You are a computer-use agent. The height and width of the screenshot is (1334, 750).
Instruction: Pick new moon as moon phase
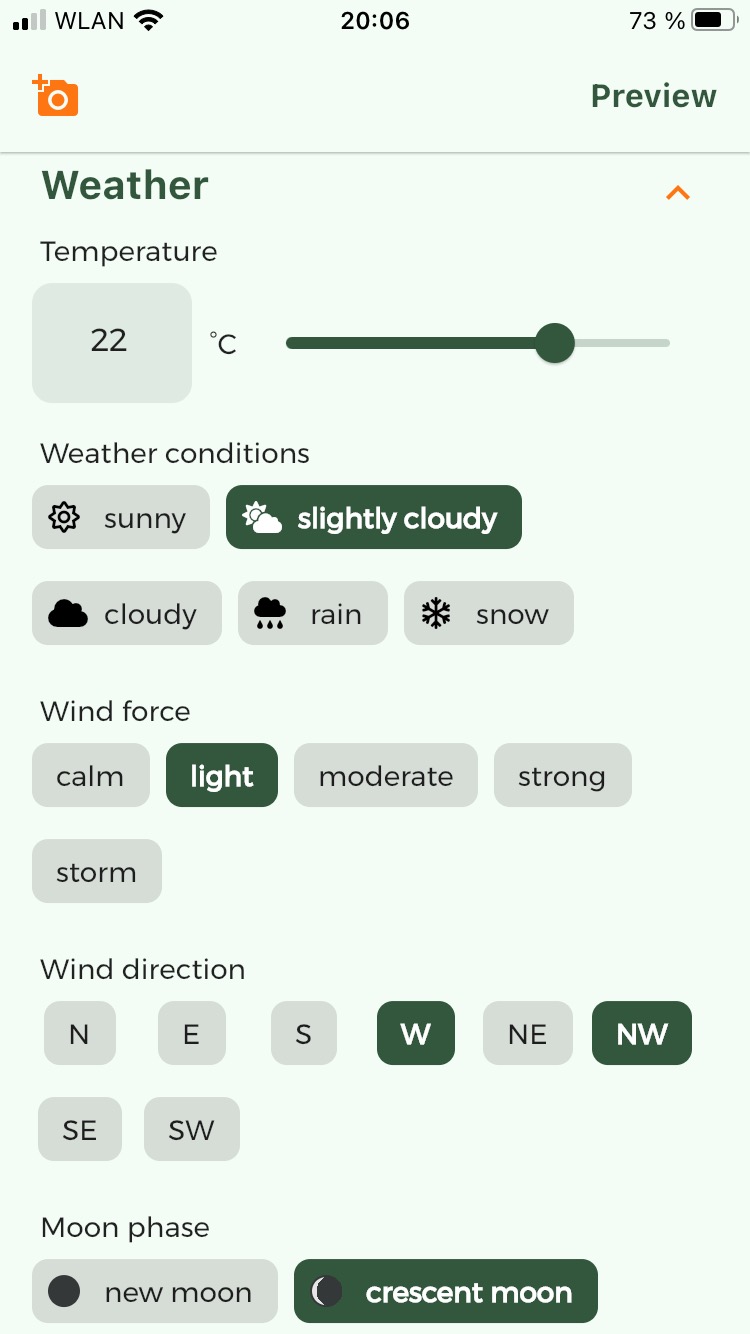154,1292
